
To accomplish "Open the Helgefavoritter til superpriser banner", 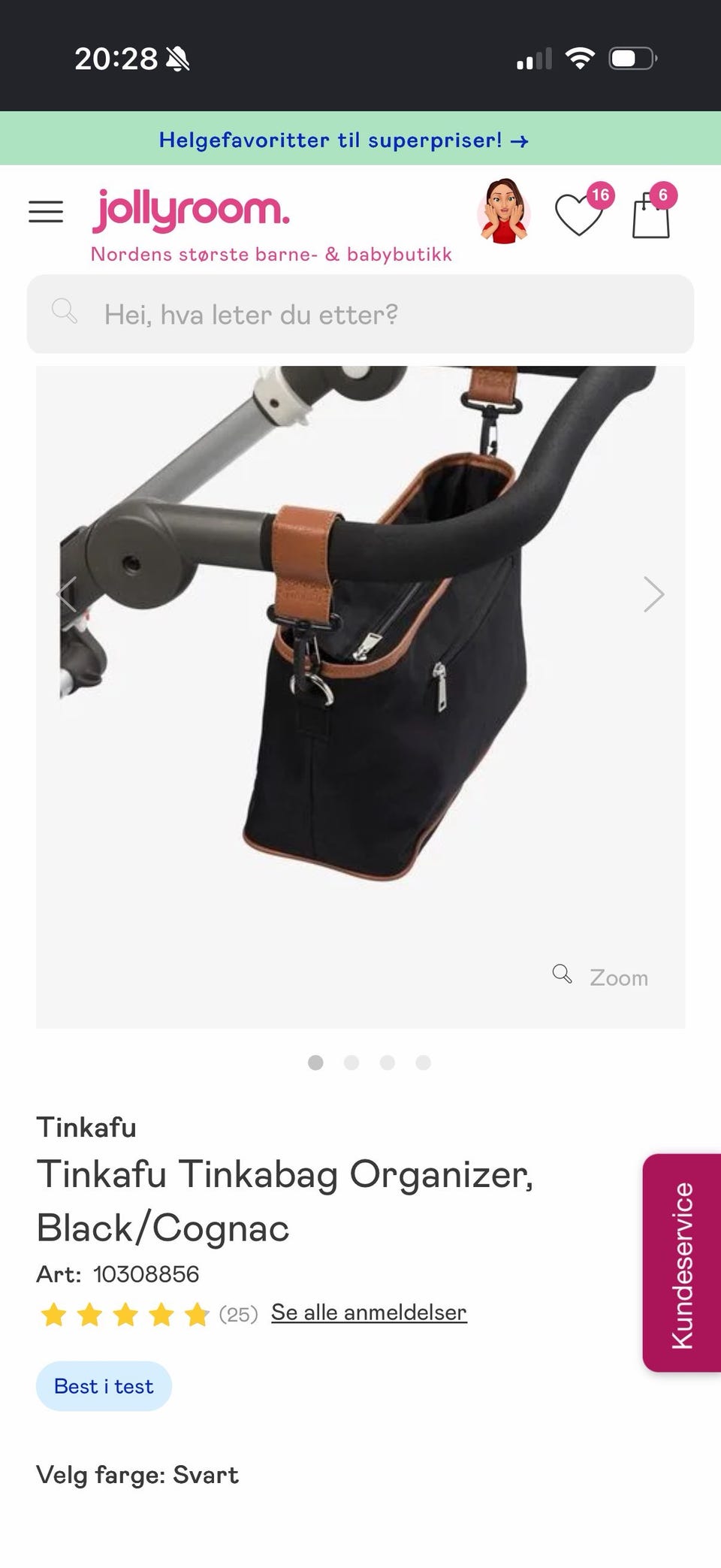I will [x=344, y=140].
